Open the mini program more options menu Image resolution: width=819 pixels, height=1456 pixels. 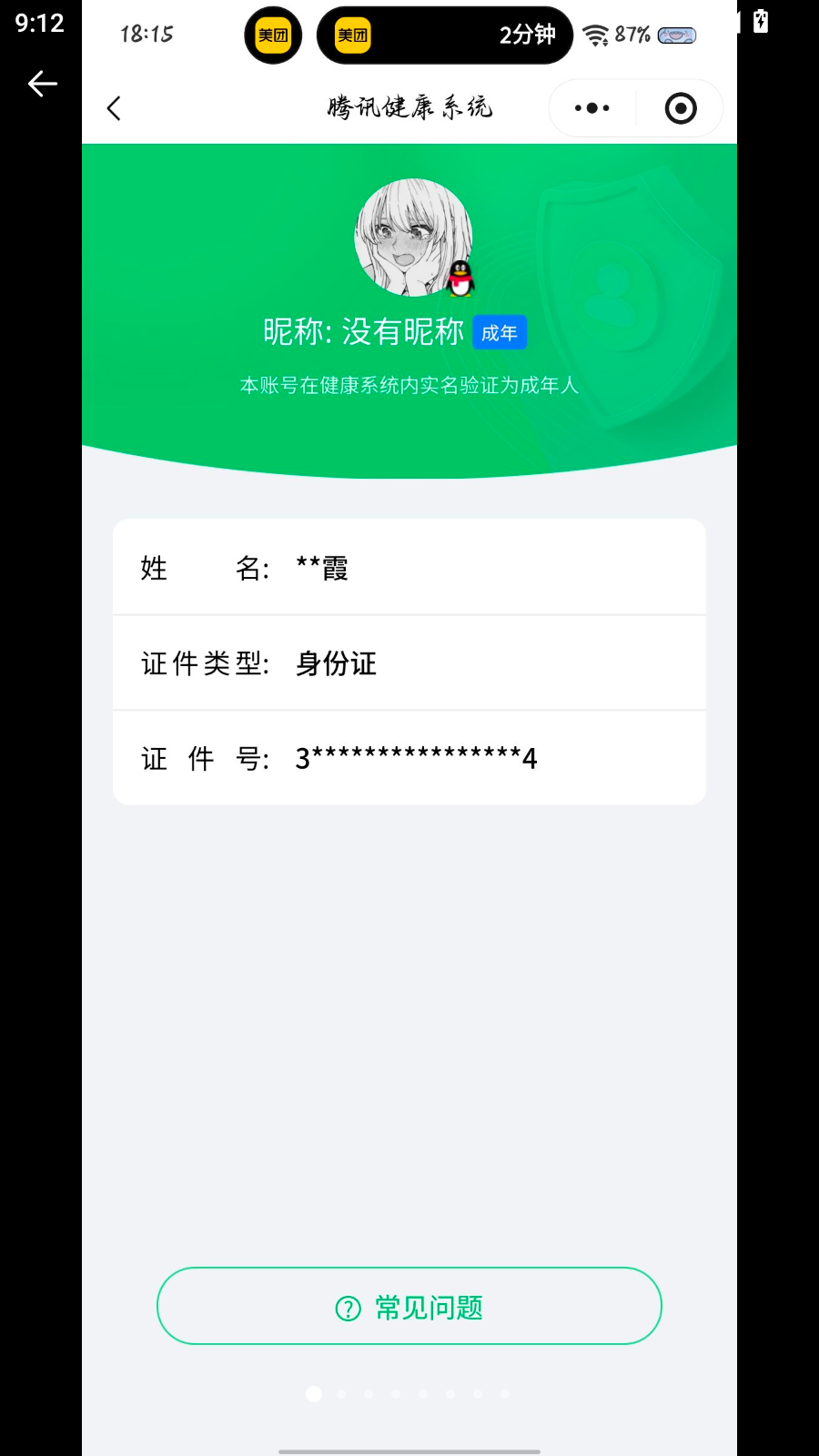point(592,108)
